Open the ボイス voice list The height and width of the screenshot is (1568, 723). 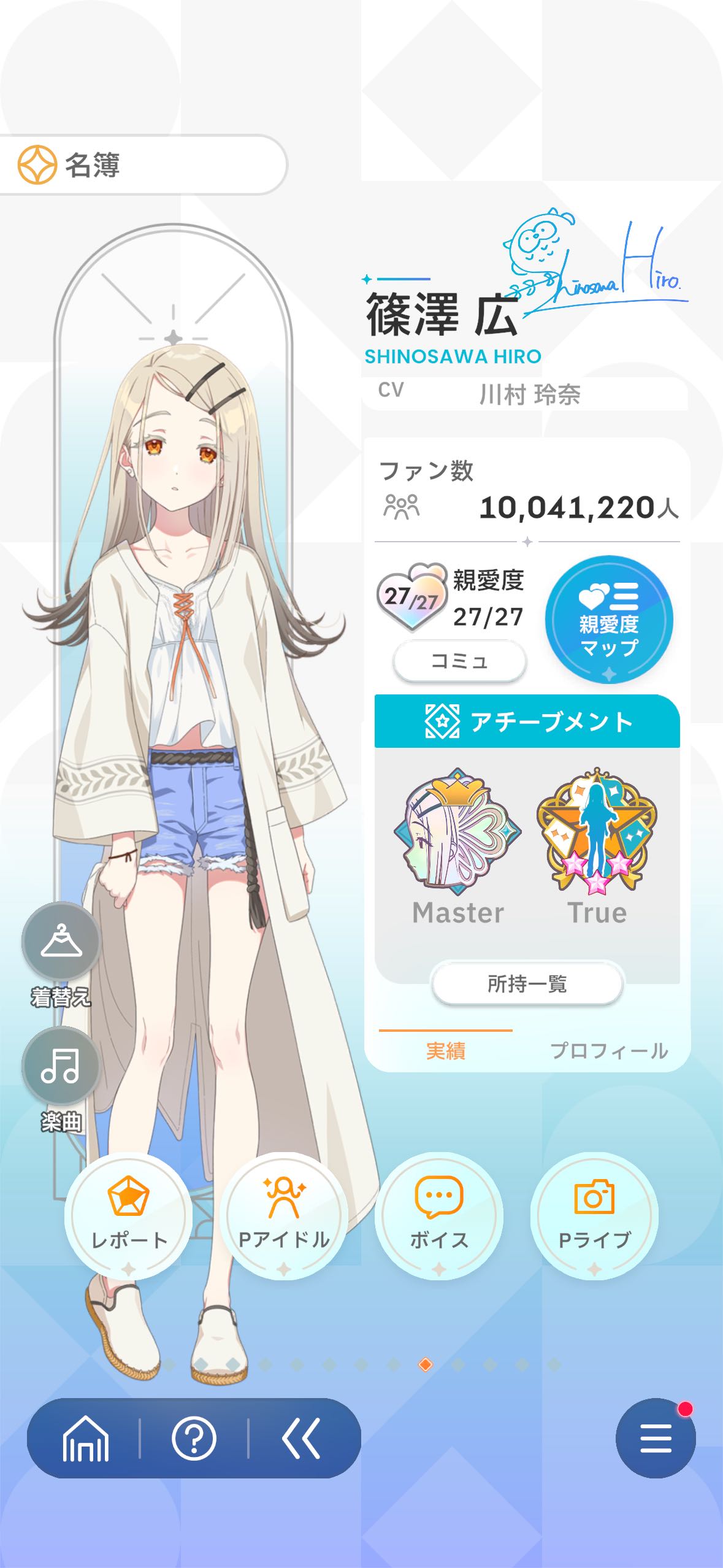pyautogui.click(x=438, y=1215)
